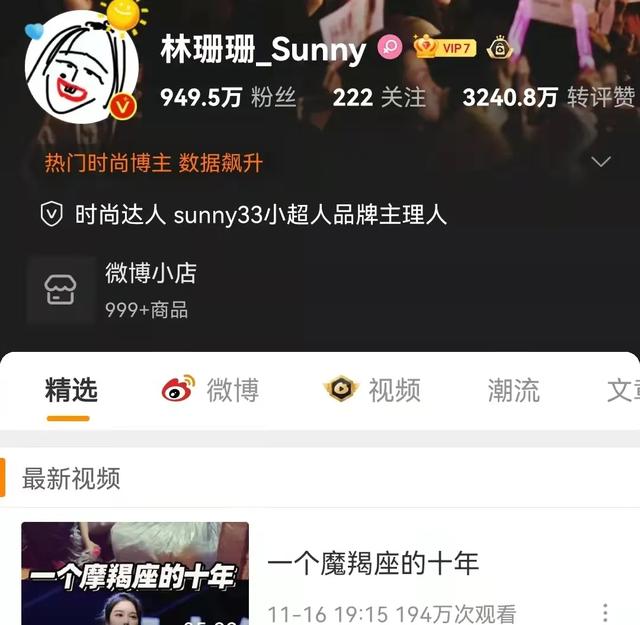Screen dimensions: 640x625
Task: Switch to the 精选 tab
Action: [x=71, y=390]
